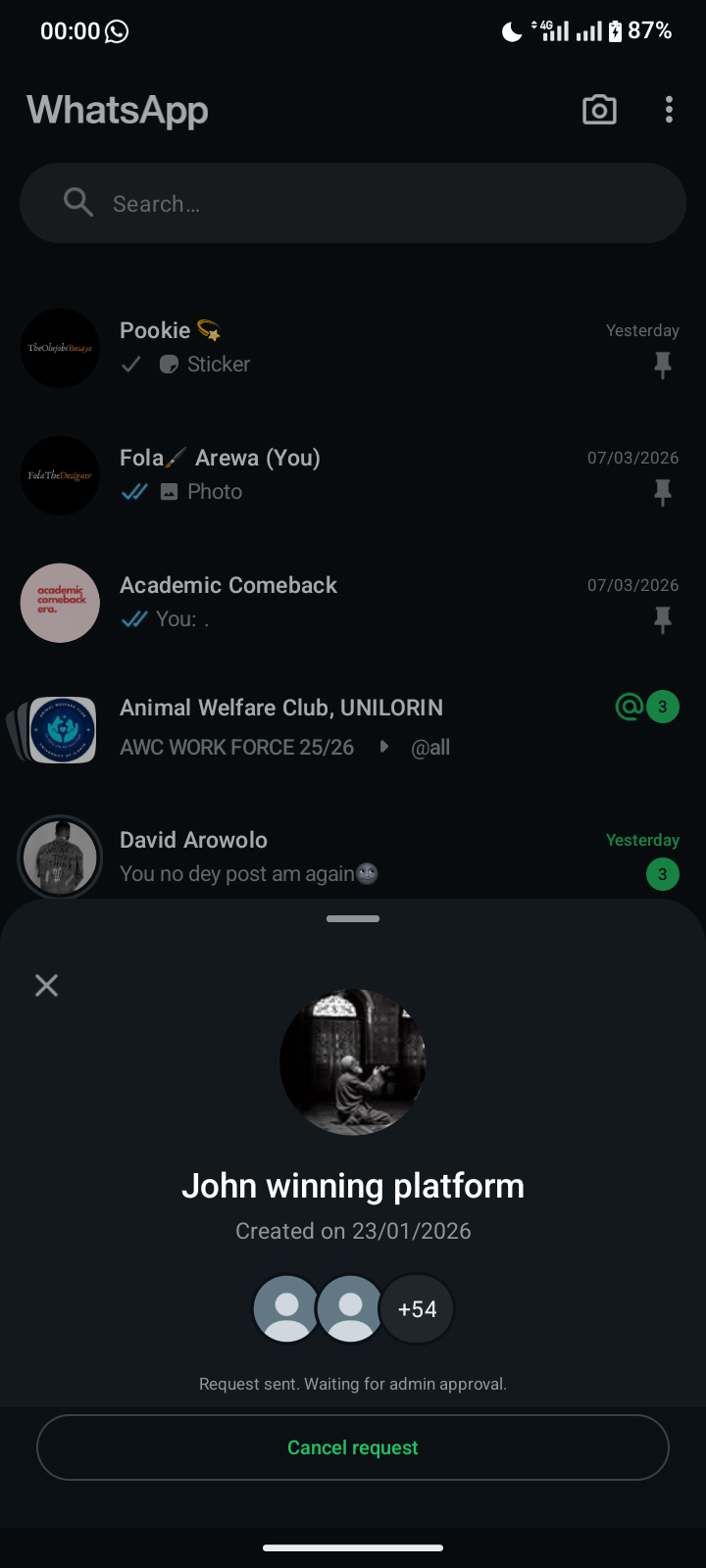706x1568 pixels.
Task: Close the group info sheet
Action: point(46,985)
